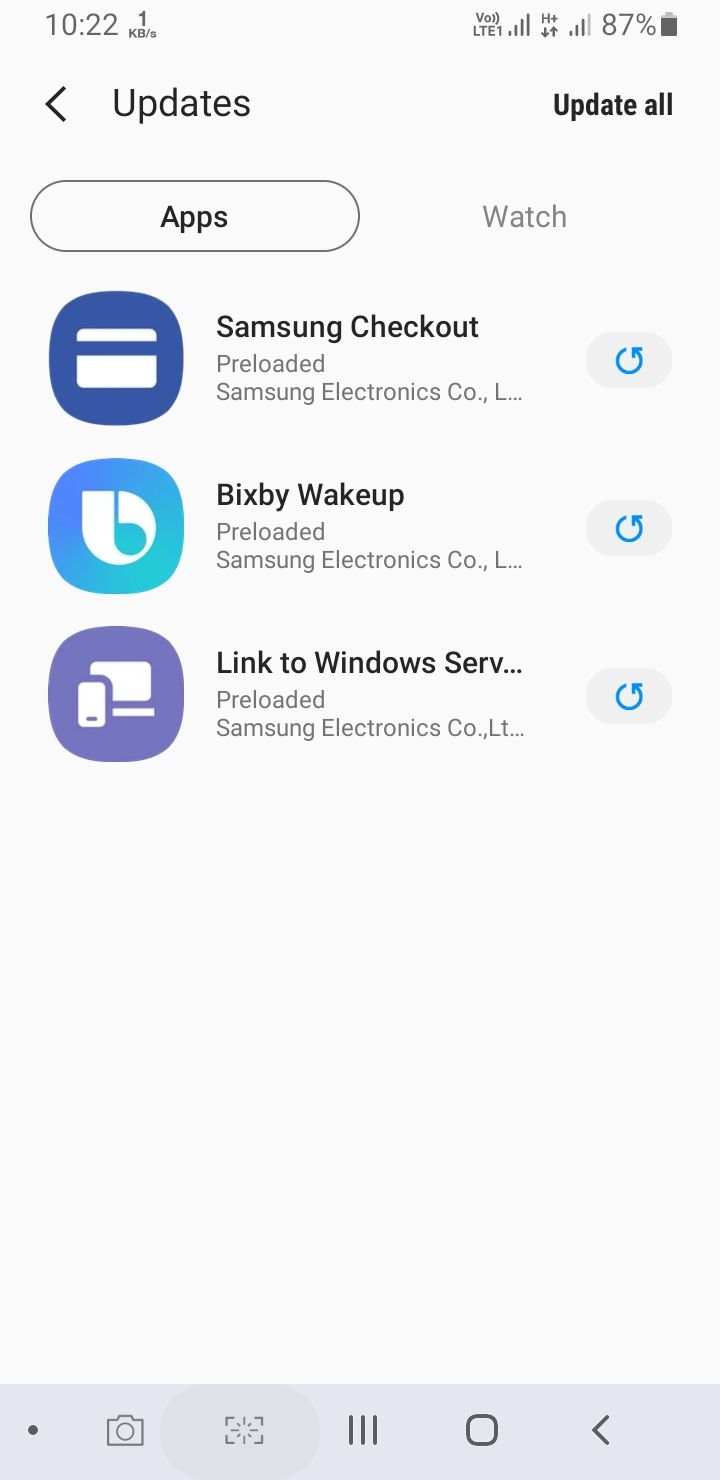The width and height of the screenshot is (720, 1480).
Task: Update Link to Windows Service
Action: [x=628, y=696]
